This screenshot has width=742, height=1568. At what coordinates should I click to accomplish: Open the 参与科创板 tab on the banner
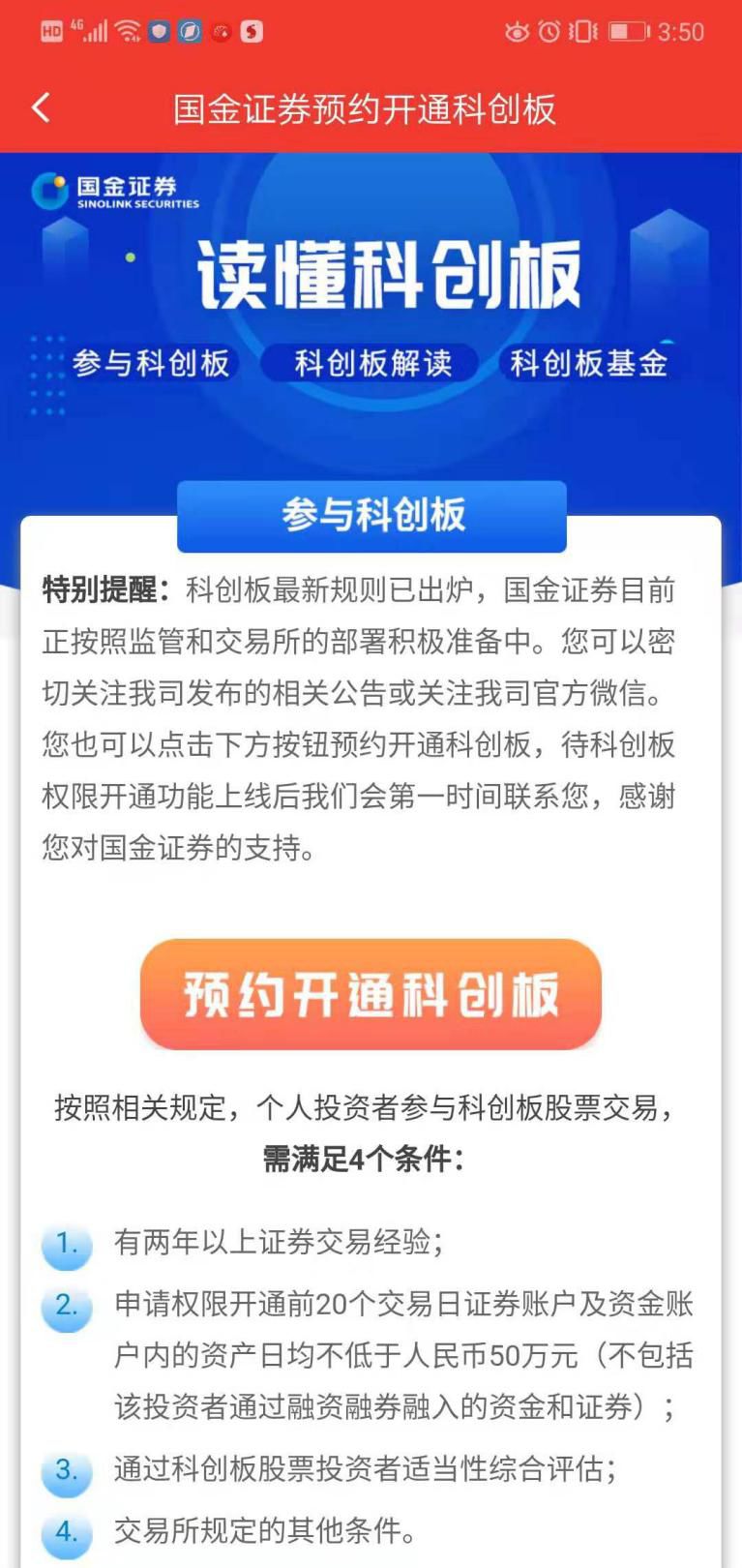(x=152, y=363)
